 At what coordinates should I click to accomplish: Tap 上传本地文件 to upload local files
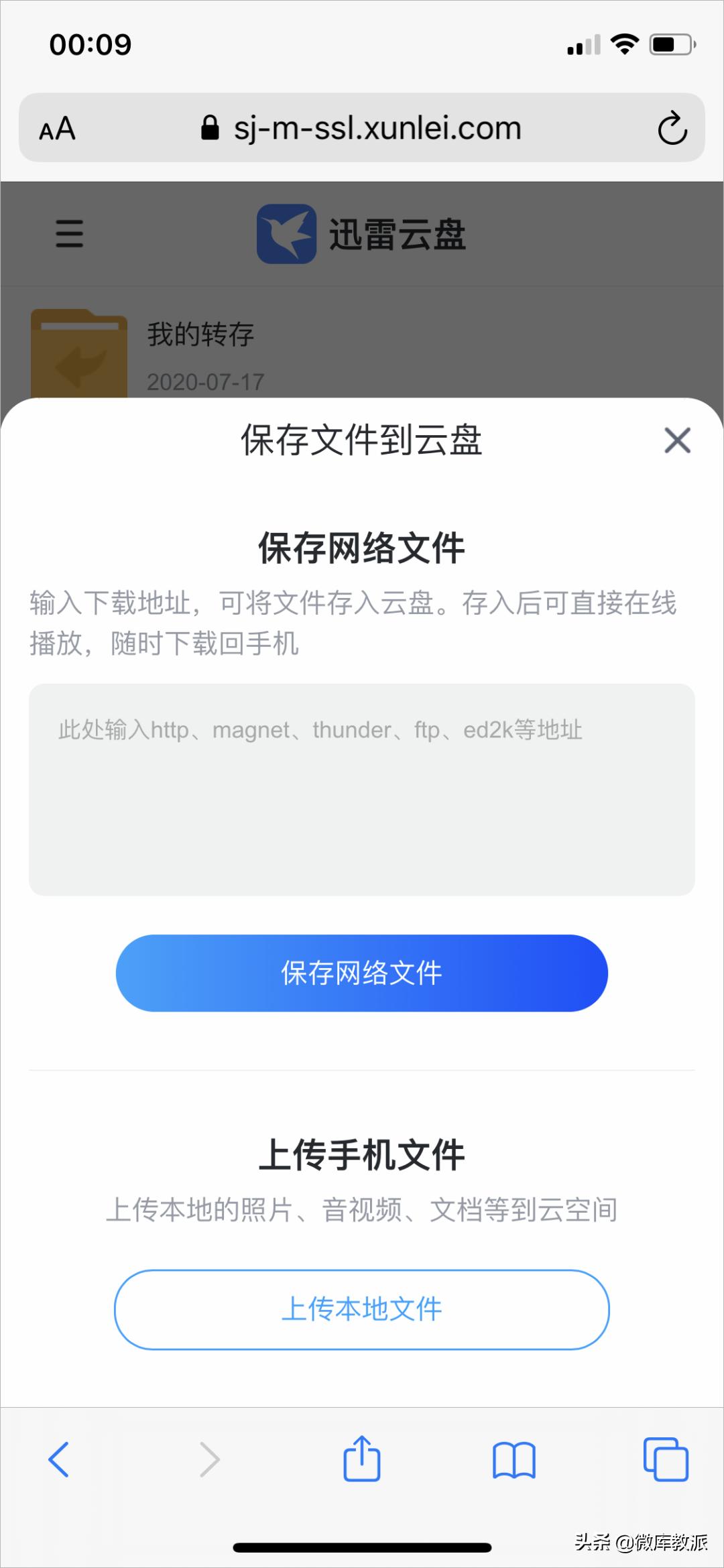[361, 1309]
